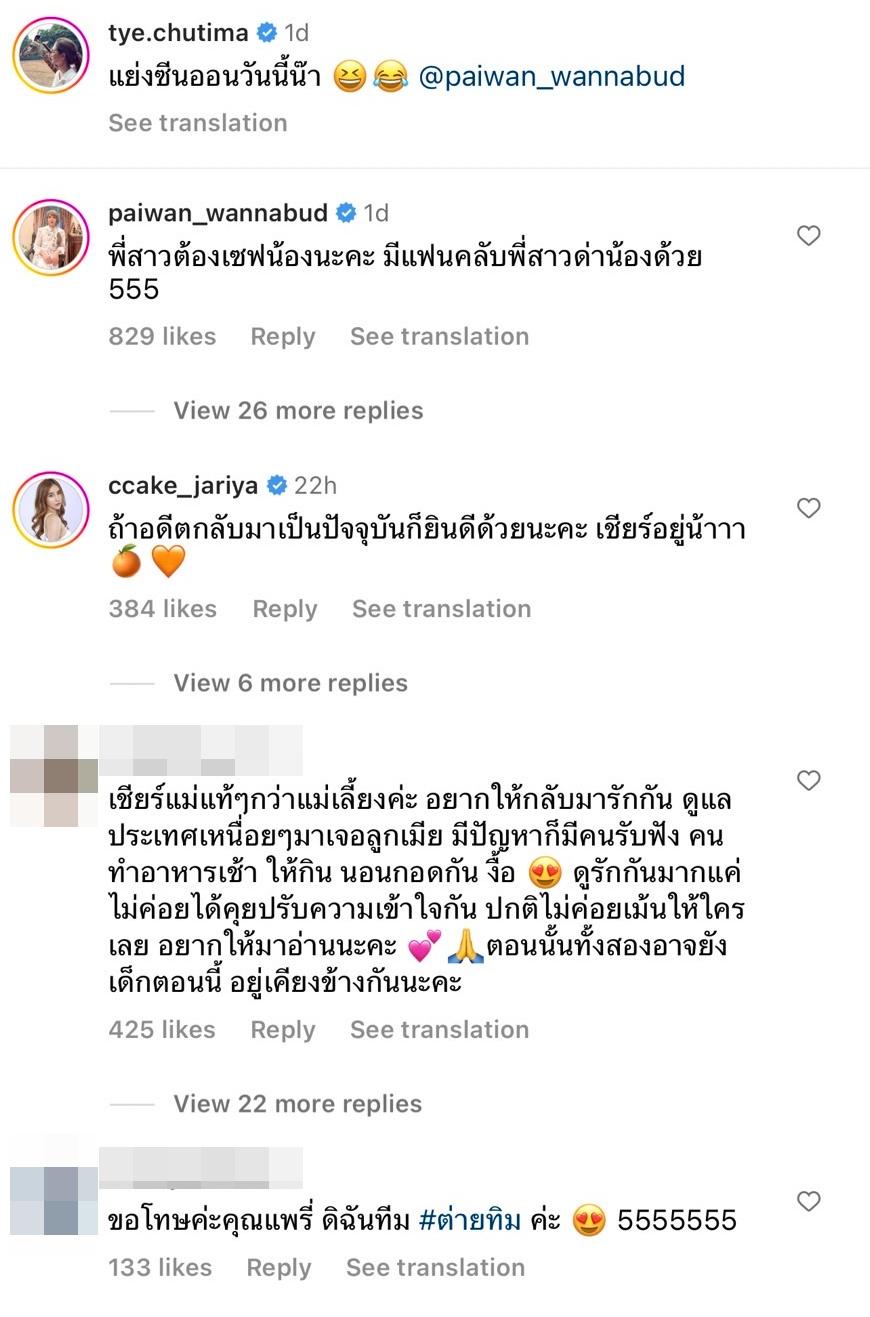The height and width of the screenshot is (1317, 870).
Task: See translation of the 425-likes comment
Action: (x=439, y=1030)
